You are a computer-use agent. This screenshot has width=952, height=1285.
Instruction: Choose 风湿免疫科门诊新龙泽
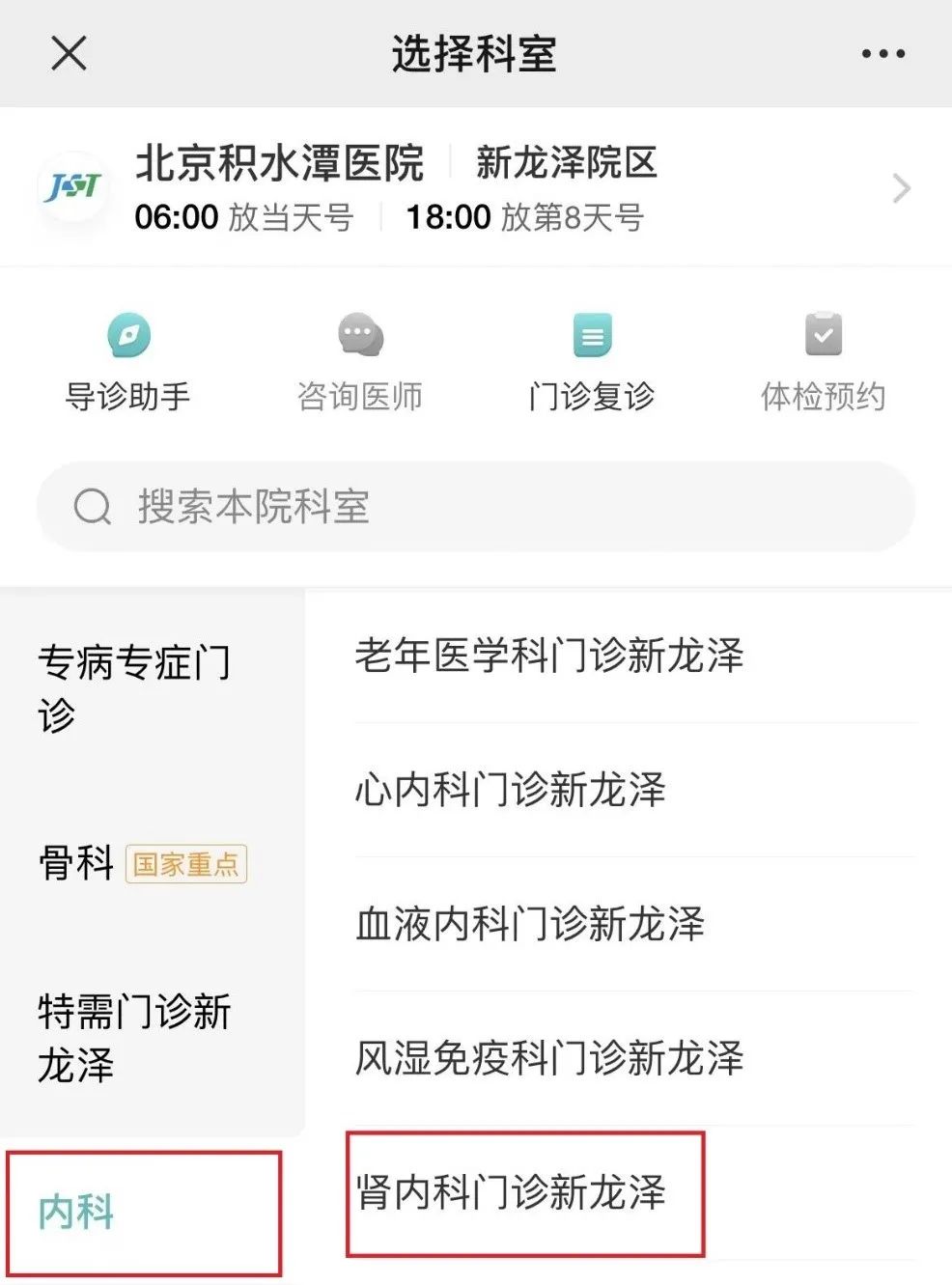[x=548, y=1058]
